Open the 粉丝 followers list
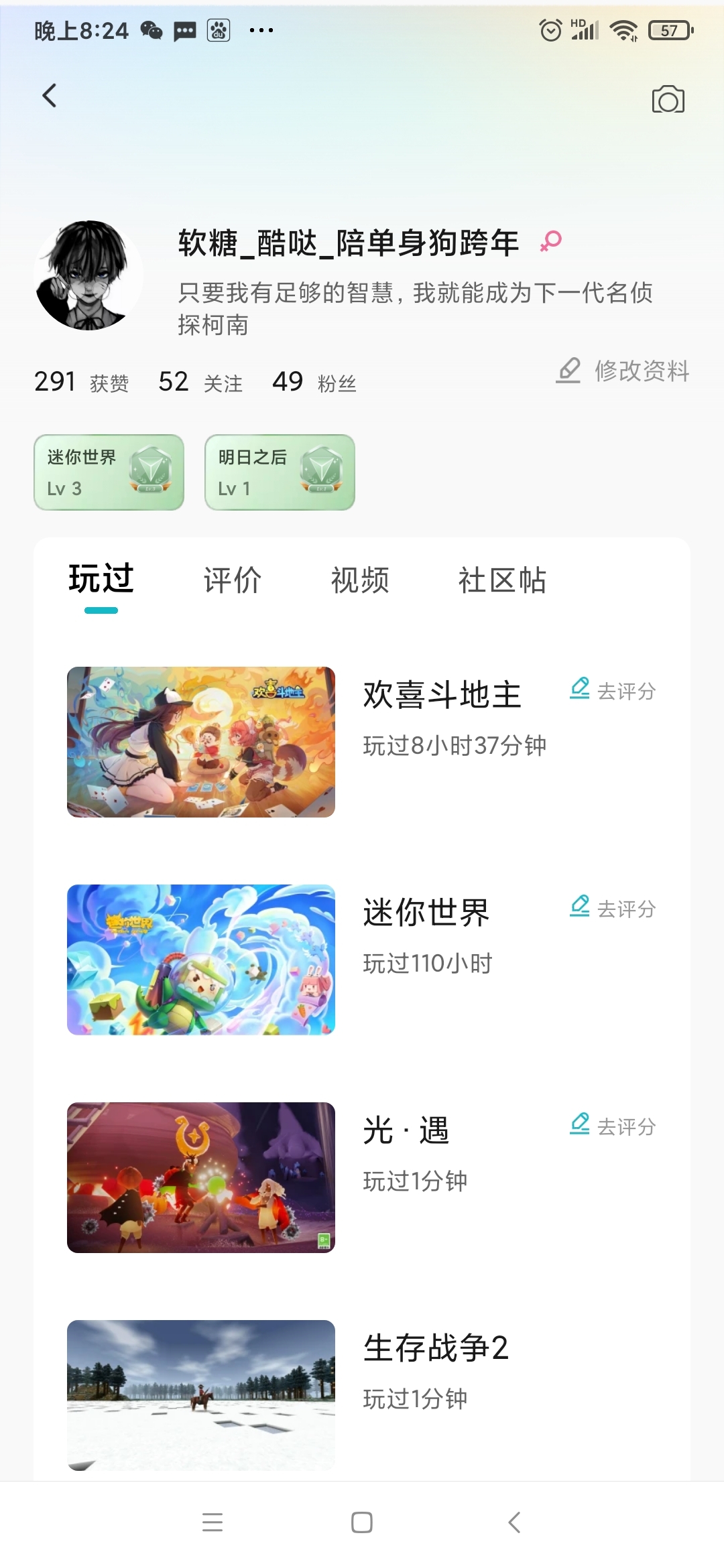 pos(314,382)
